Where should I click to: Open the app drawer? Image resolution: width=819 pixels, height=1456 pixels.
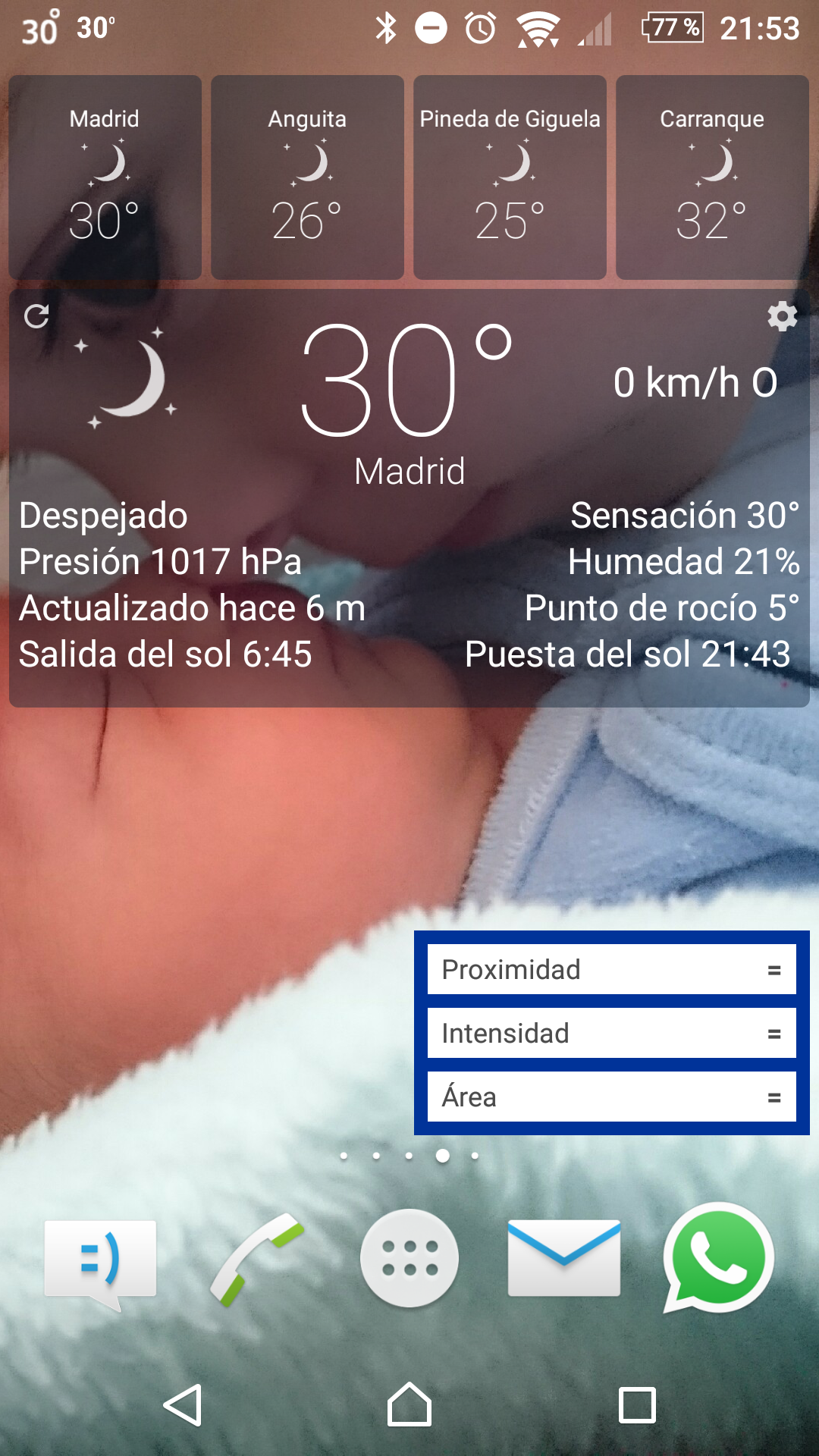(409, 1259)
